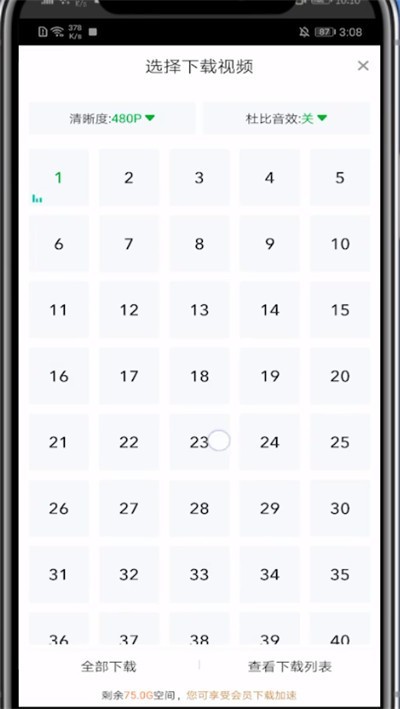400x709 pixels.
Task: Download all episodes with 全部下载
Action: click(x=108, y=666)
